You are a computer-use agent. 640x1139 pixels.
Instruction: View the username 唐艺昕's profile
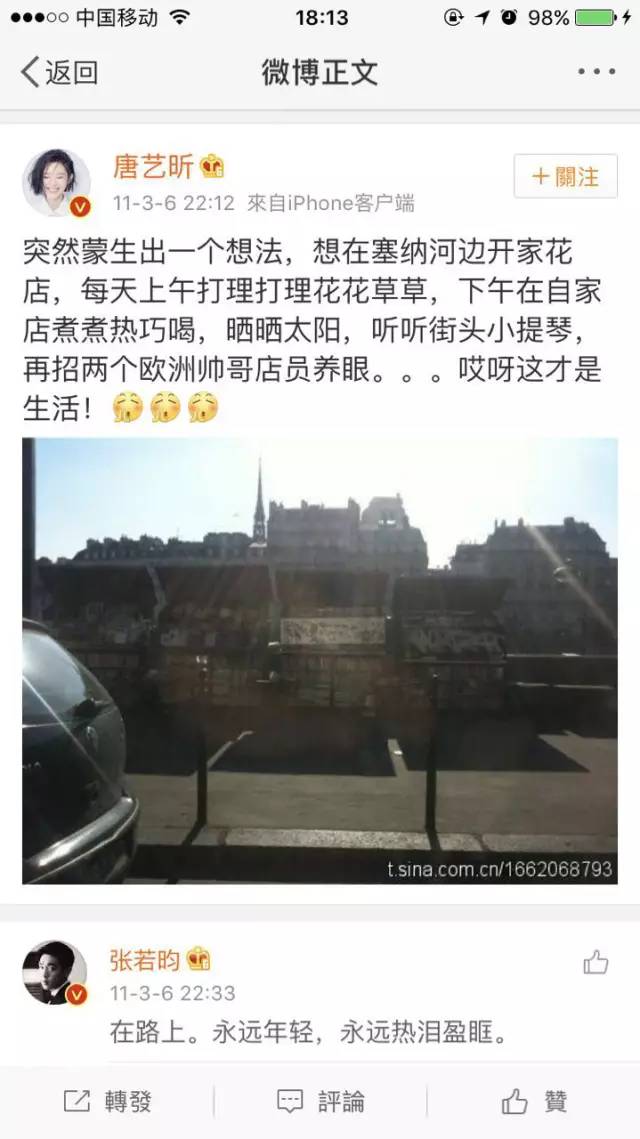point(152,166)
